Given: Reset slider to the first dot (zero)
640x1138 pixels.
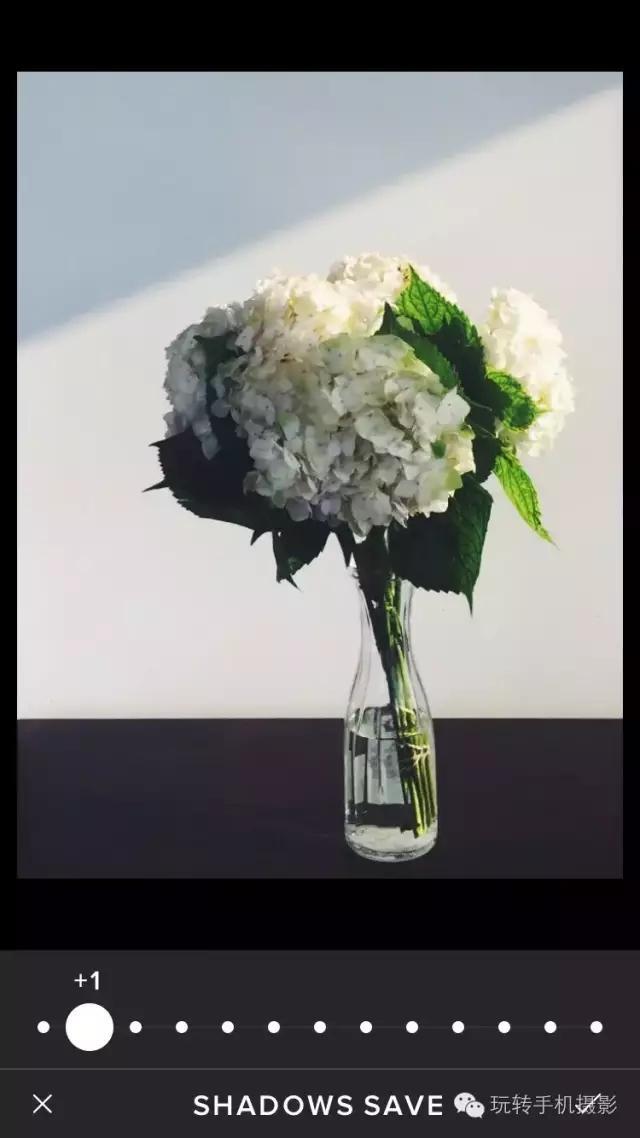Looking at the screenshot, I should click(x=43, y=1027).
